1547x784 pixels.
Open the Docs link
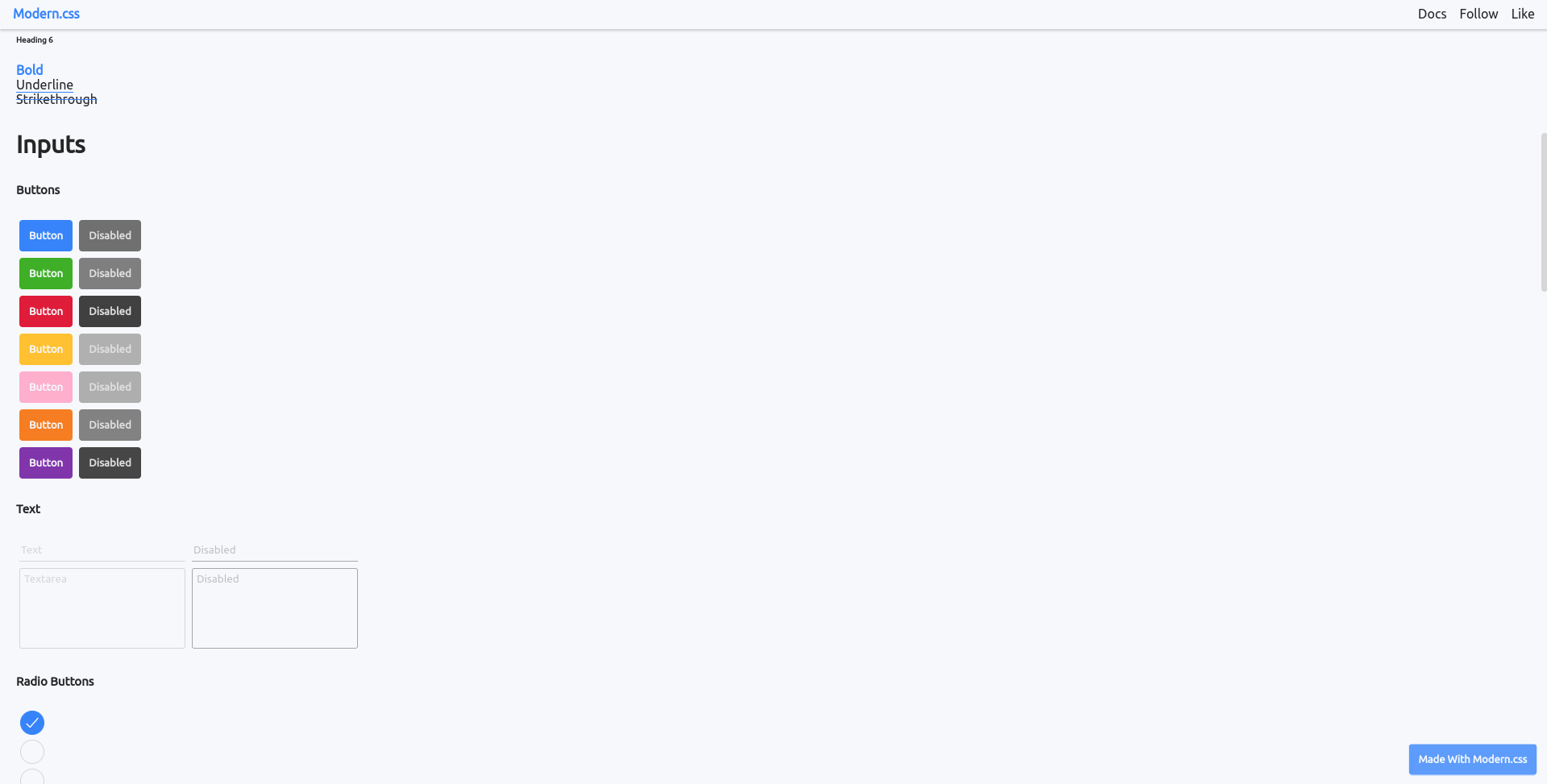tap(1432, 14)
